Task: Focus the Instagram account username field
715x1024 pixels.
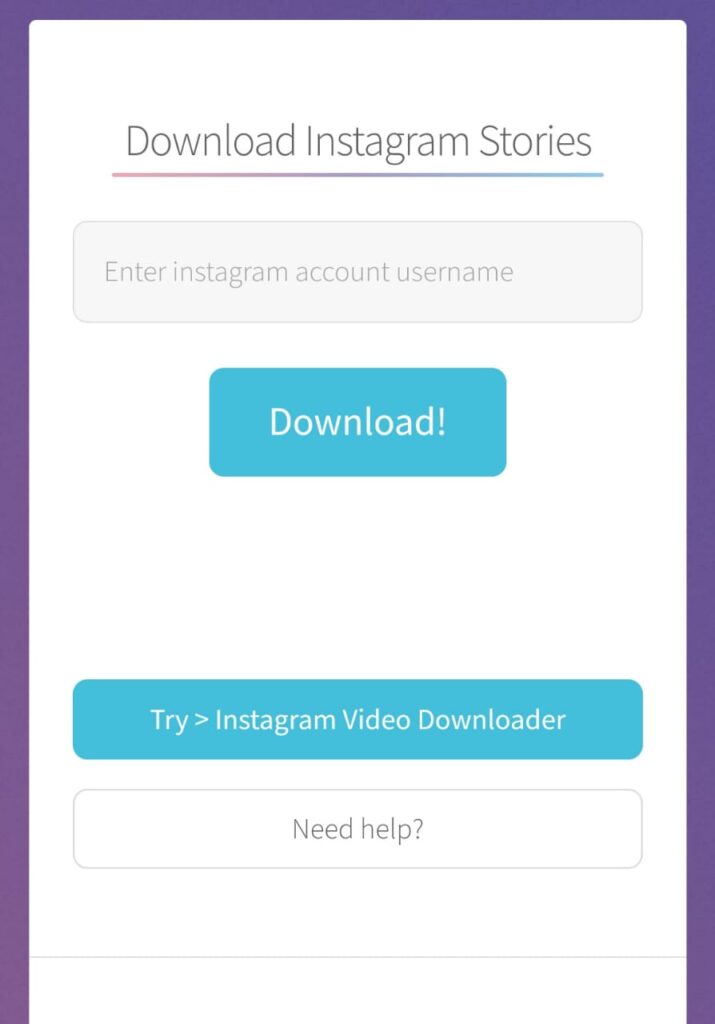Action: (x=357, y=272)
